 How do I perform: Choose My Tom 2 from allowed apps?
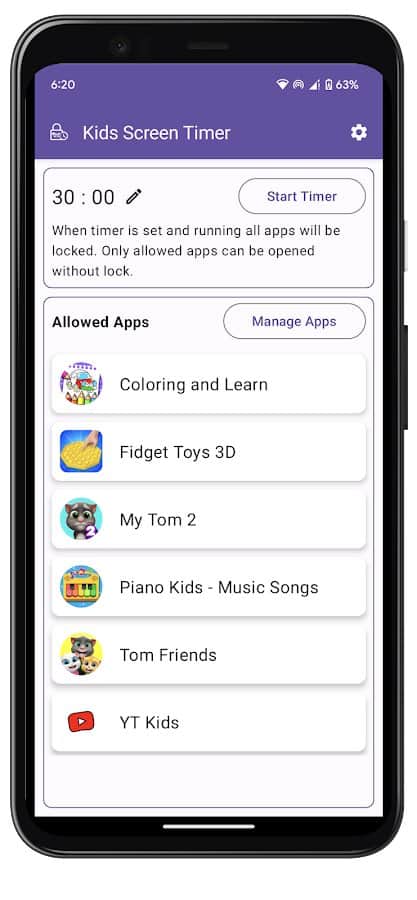[209, 519]
